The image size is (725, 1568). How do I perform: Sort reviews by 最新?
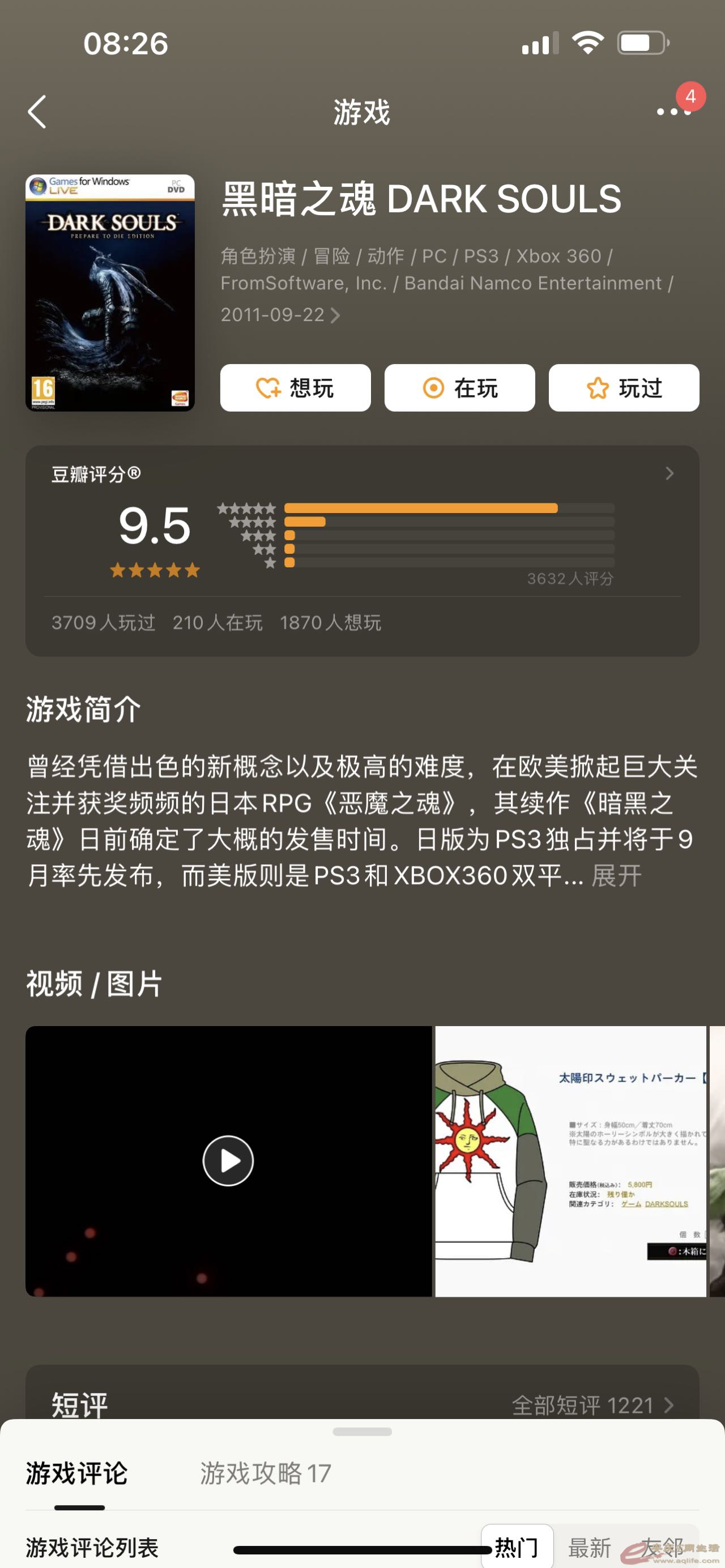pos(589,1546)
